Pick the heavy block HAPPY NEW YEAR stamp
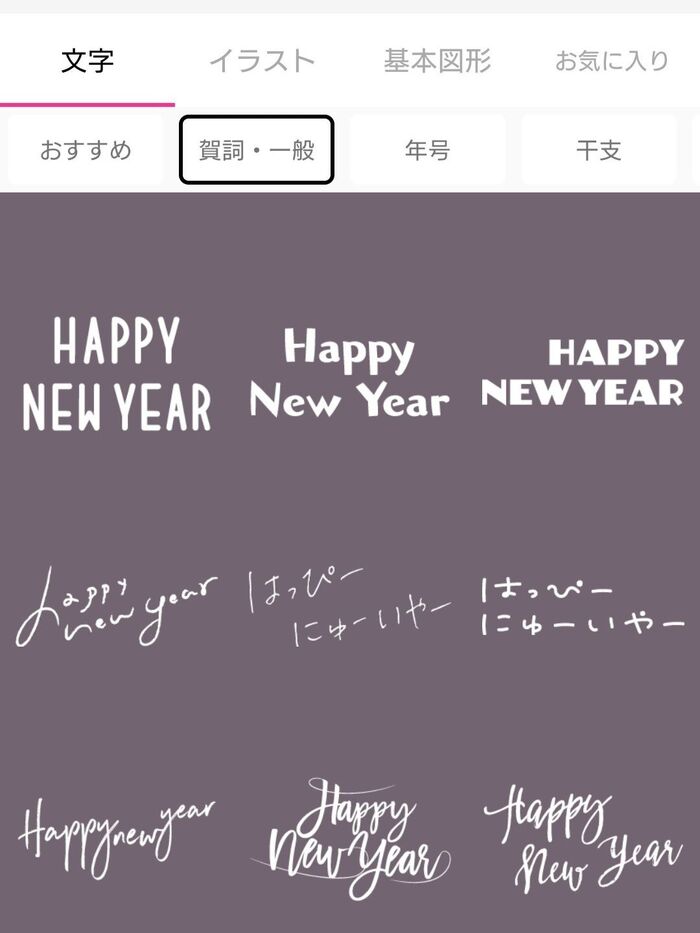This screenshot has width=700, height=933. point(583,373)
